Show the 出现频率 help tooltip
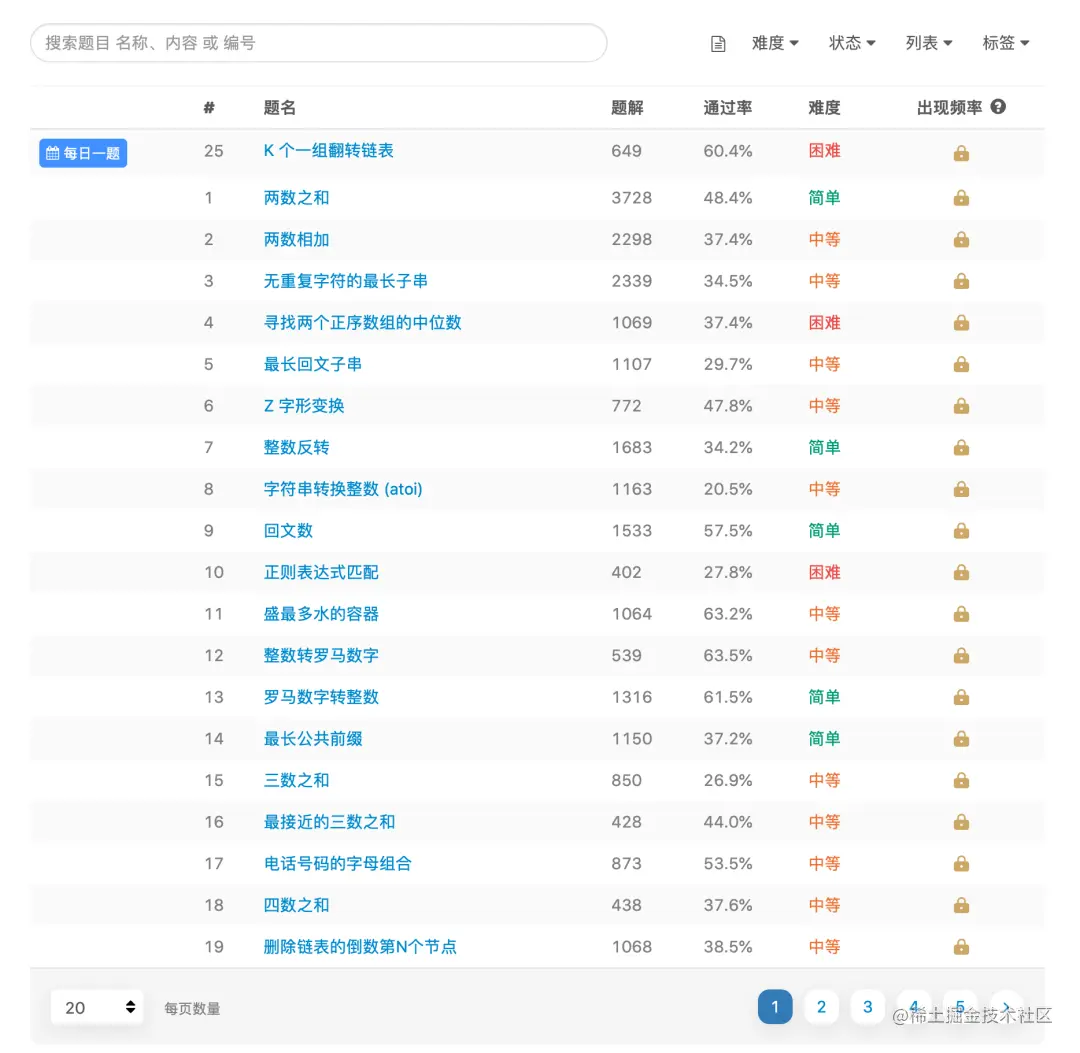The height and width of the screenshot is (1053, 1080). coord(998,107)
